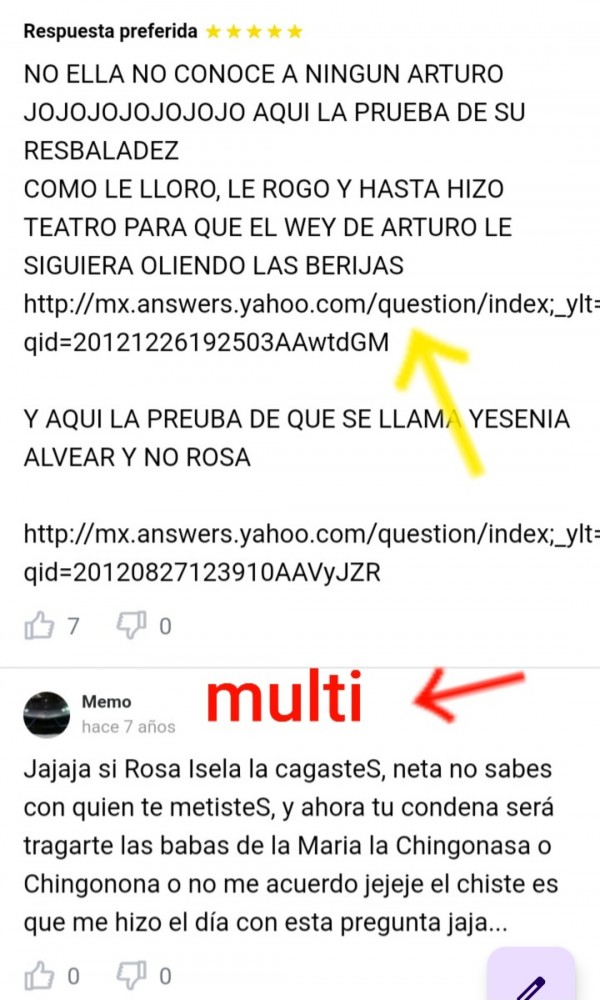Like Memo's answer

pyautogui.click(x=38, y=976)
